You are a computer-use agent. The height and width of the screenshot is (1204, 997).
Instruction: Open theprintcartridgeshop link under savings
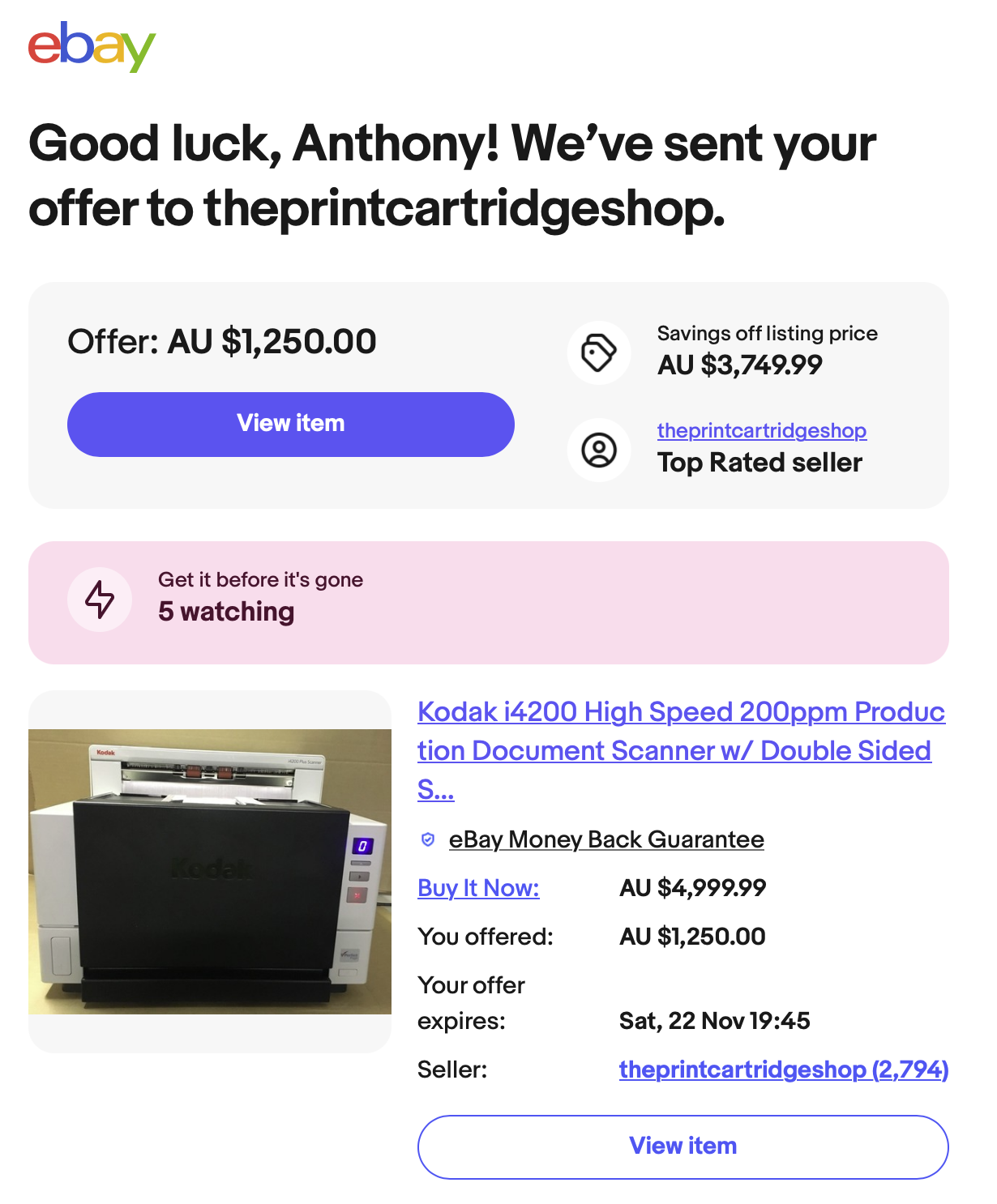pos(761,430)
